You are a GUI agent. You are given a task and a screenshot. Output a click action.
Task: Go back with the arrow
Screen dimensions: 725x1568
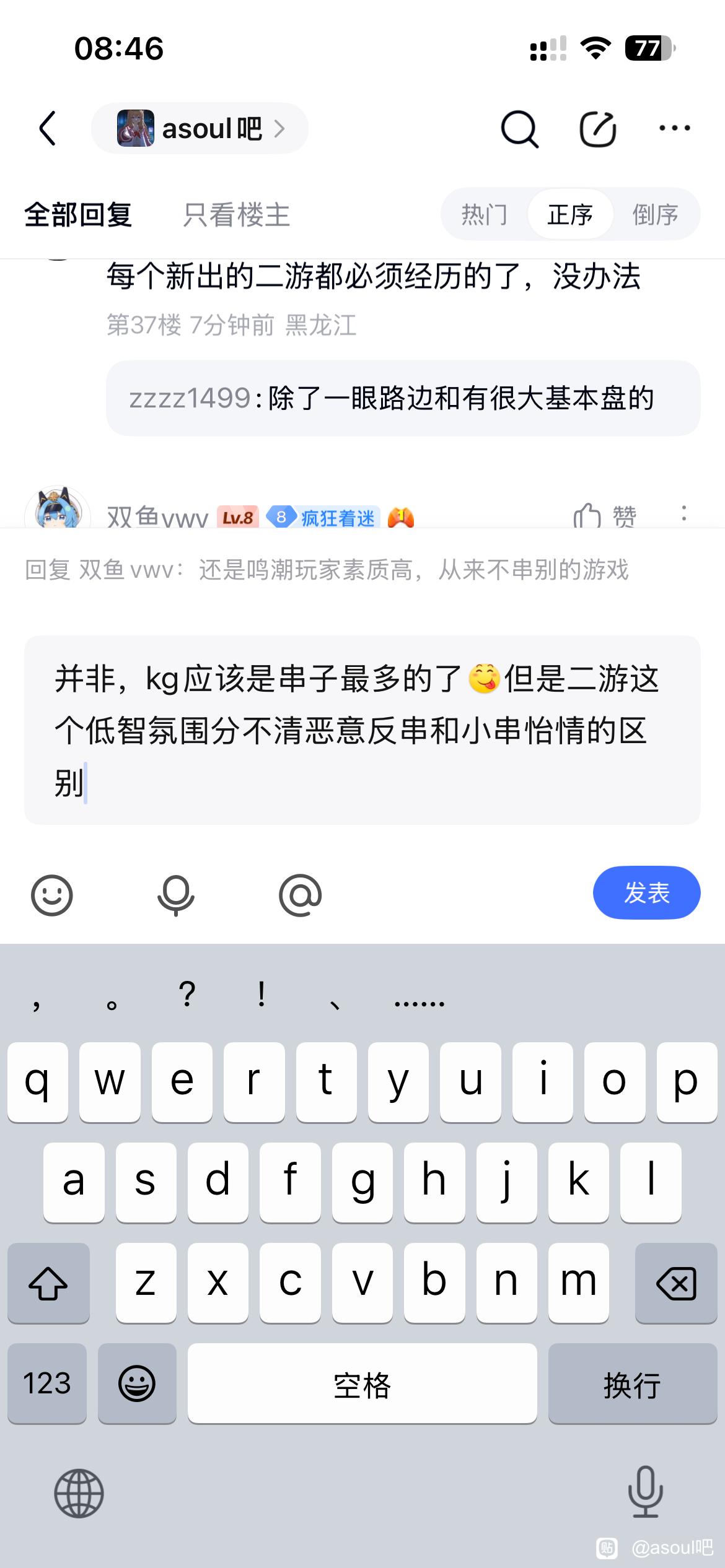point(48,129)
